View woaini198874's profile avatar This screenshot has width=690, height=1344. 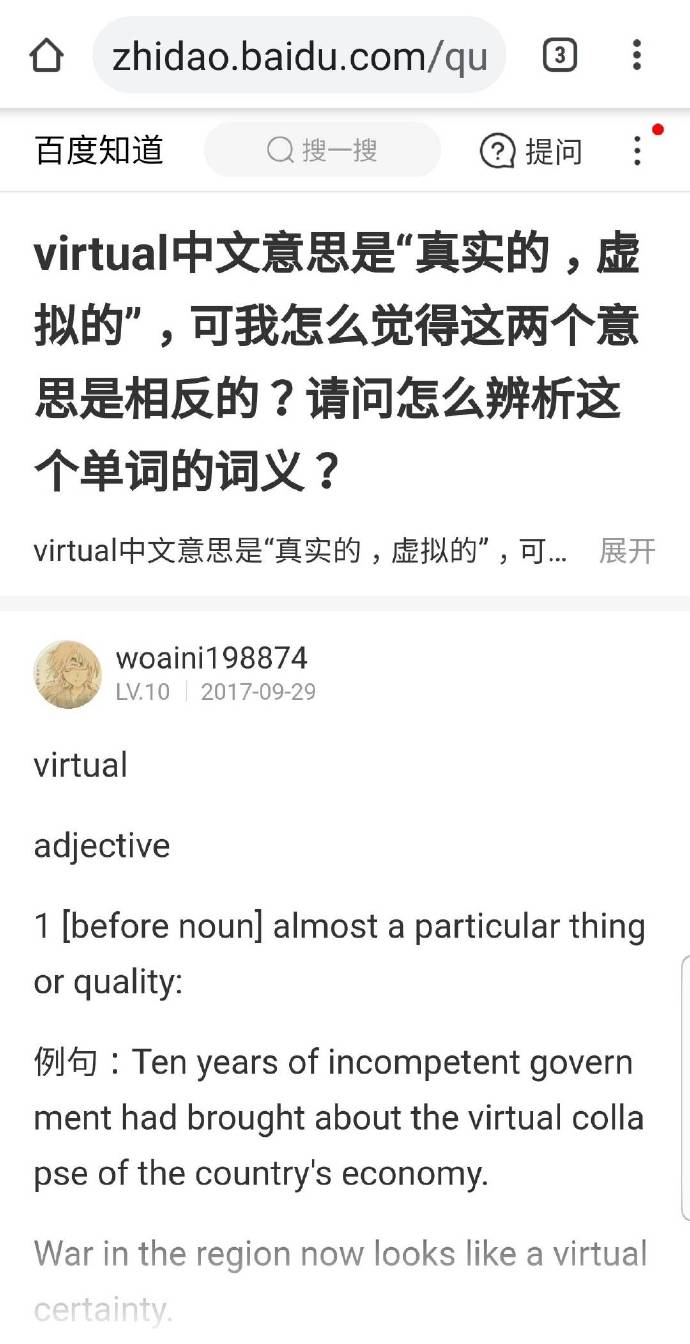[x=67, y=675]
